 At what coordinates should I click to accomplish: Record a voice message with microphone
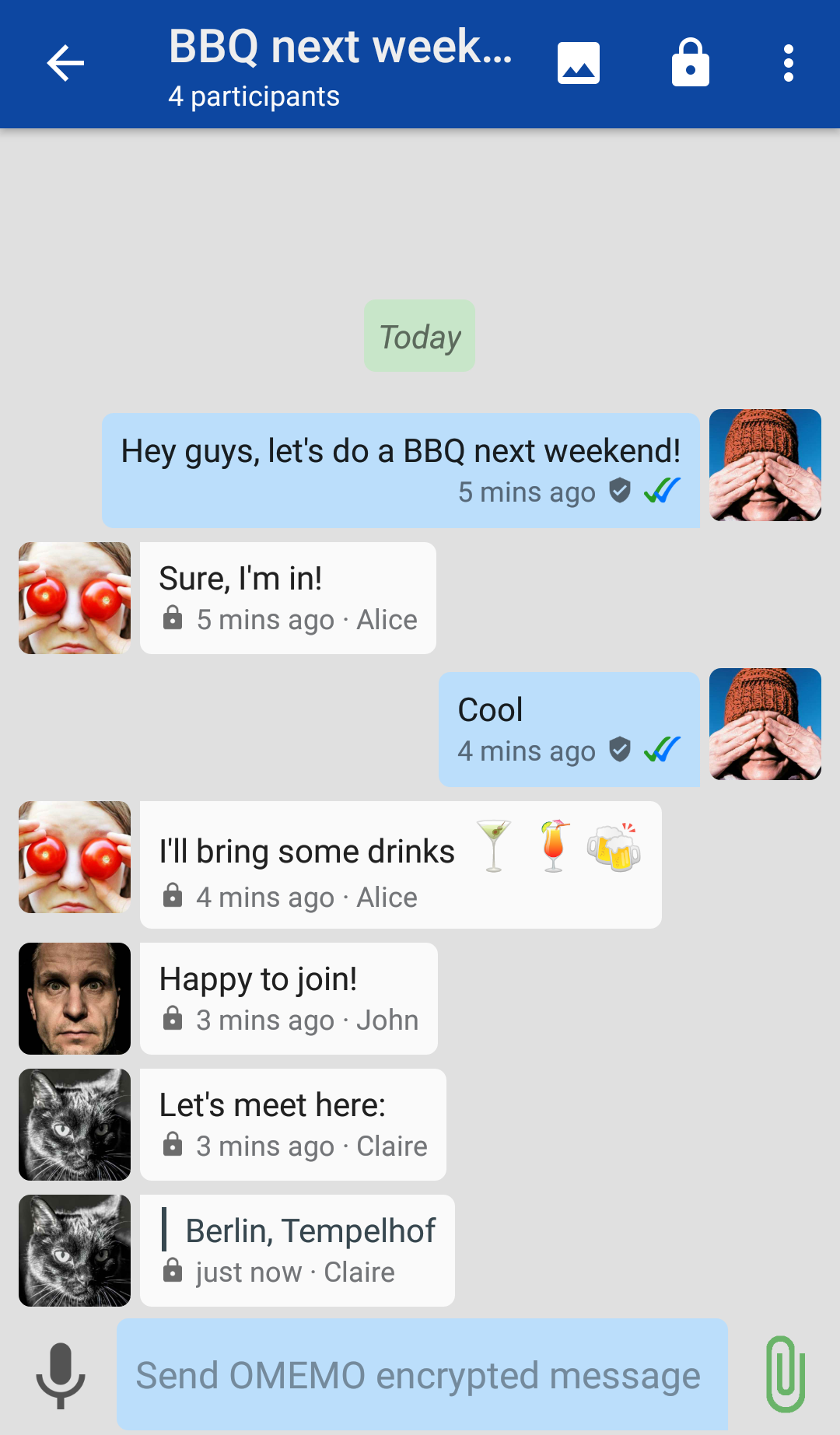61,1375
